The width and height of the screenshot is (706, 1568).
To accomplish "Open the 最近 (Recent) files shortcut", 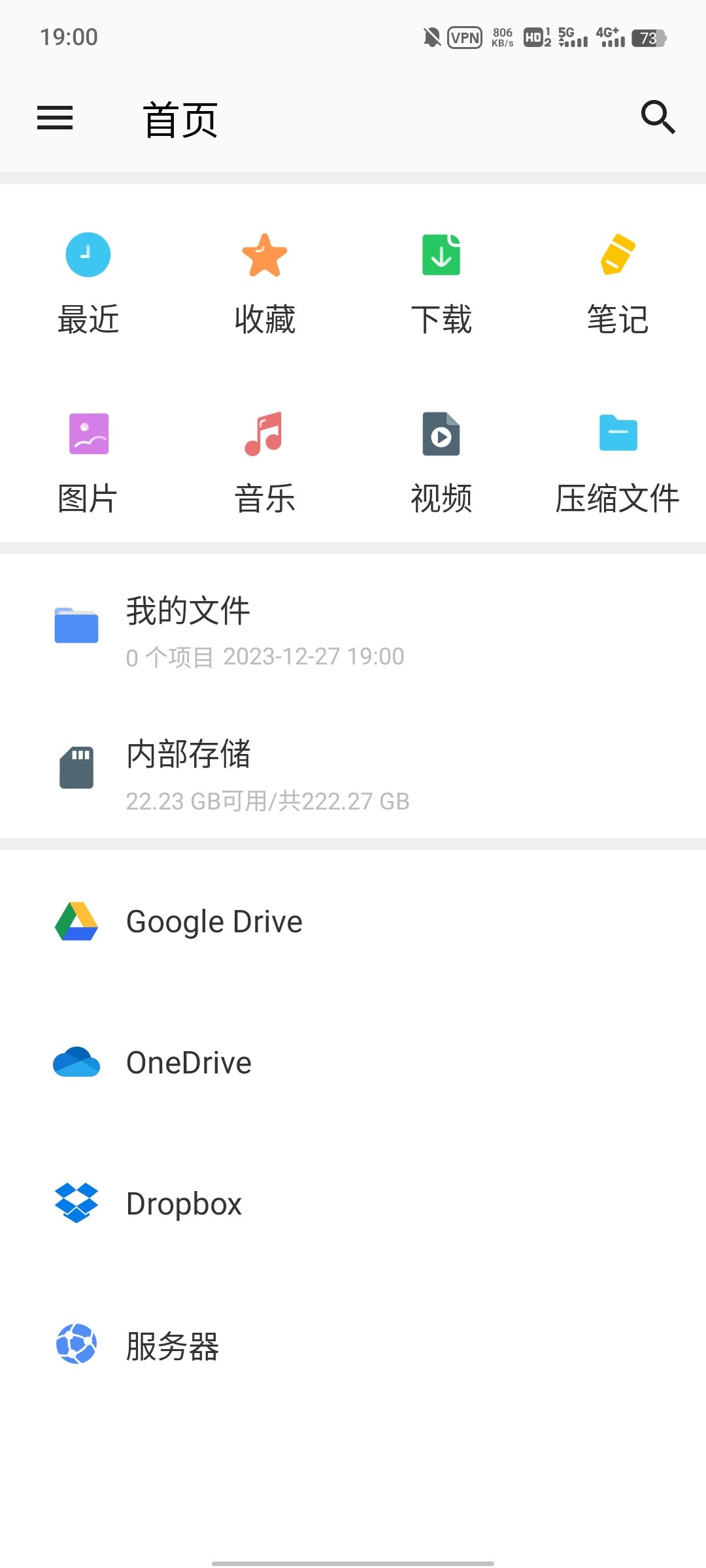I will coord(88,281).
